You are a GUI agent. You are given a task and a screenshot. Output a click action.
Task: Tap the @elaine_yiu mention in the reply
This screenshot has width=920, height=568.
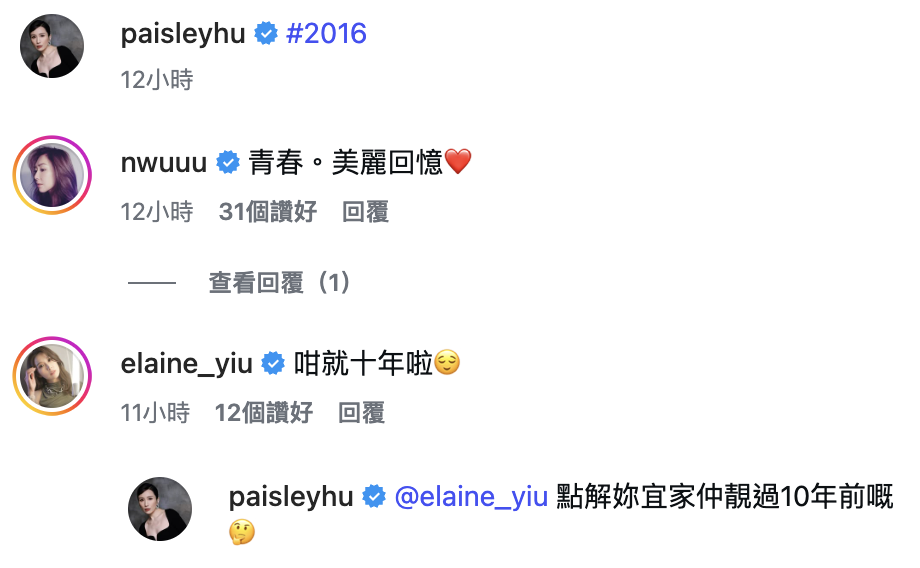point(471,496)
